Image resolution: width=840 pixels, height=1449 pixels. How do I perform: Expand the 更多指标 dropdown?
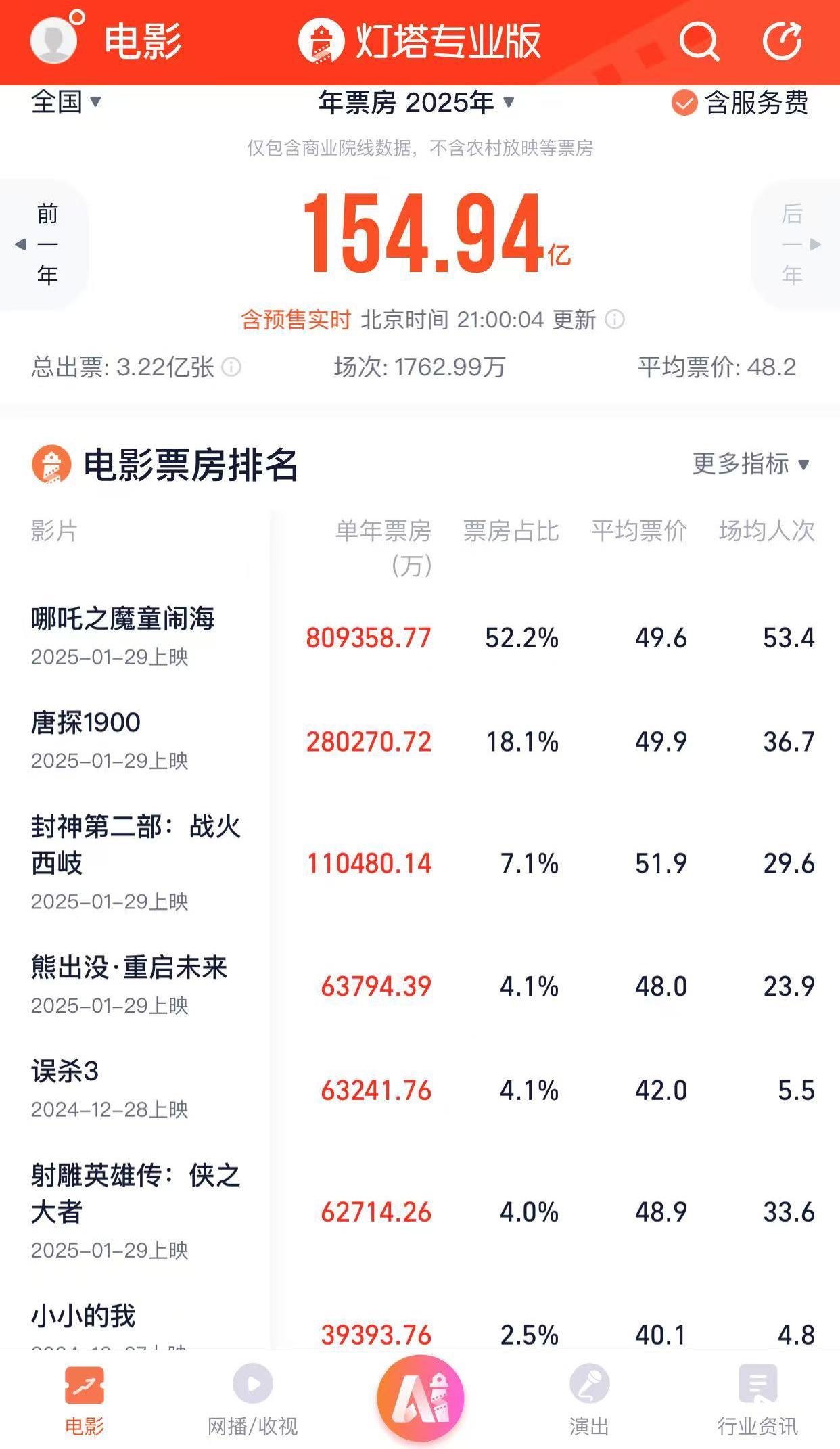coord(751,464)
